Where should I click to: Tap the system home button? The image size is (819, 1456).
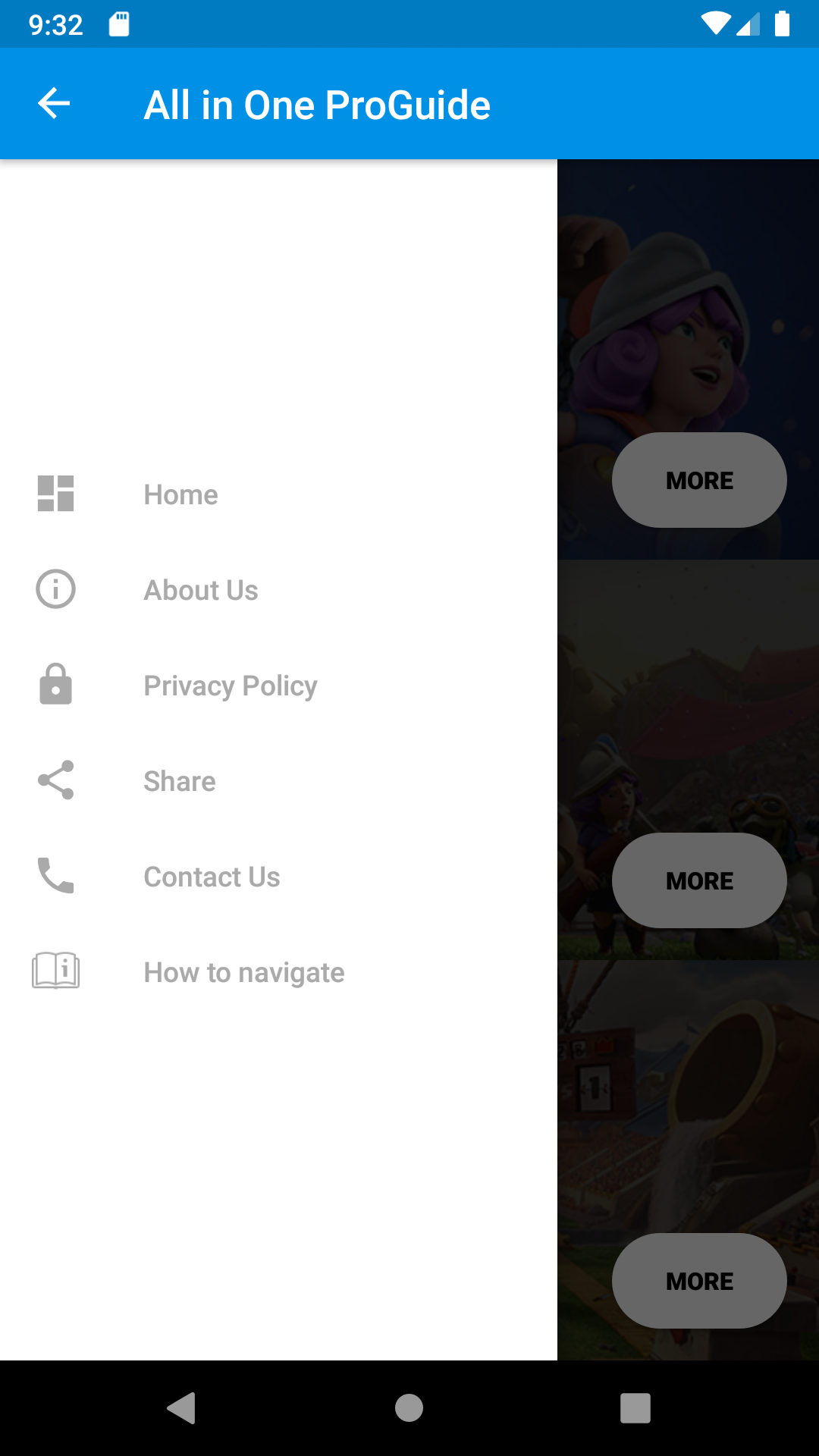[409, 1408]
